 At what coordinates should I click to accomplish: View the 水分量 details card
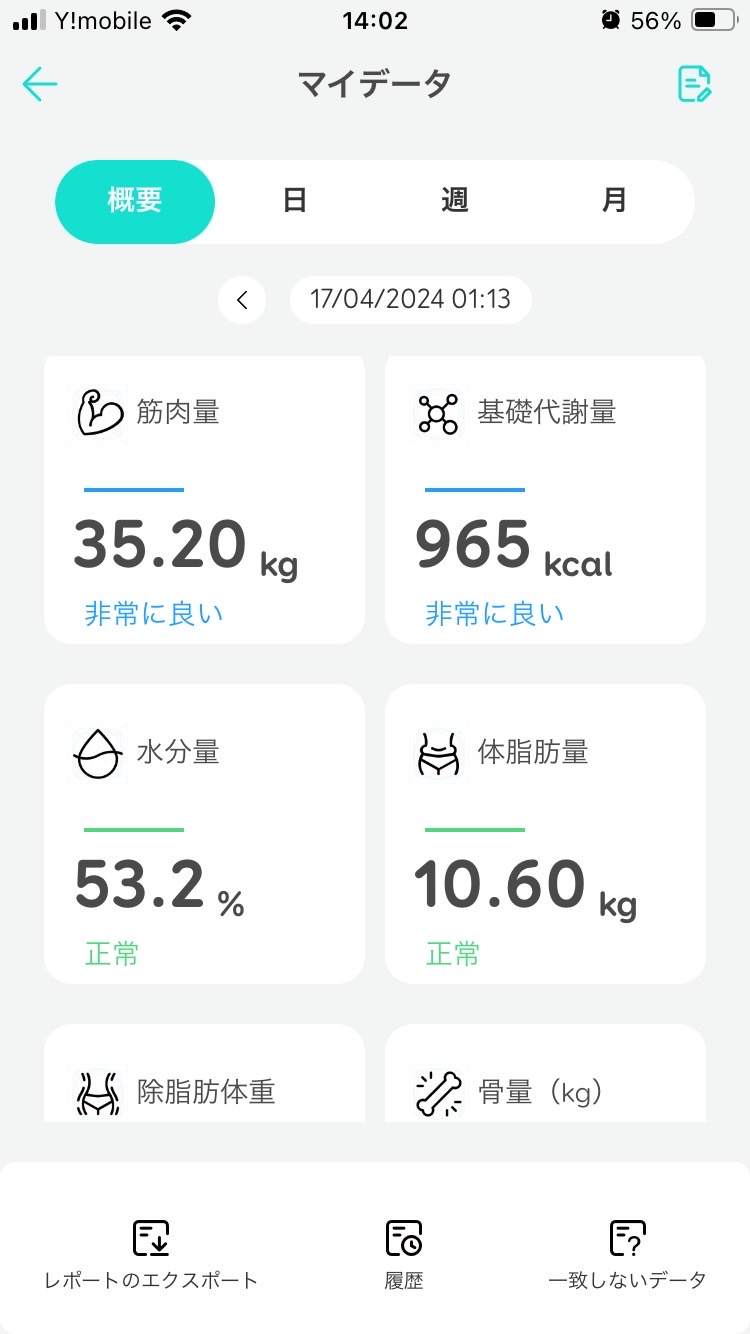204,834
